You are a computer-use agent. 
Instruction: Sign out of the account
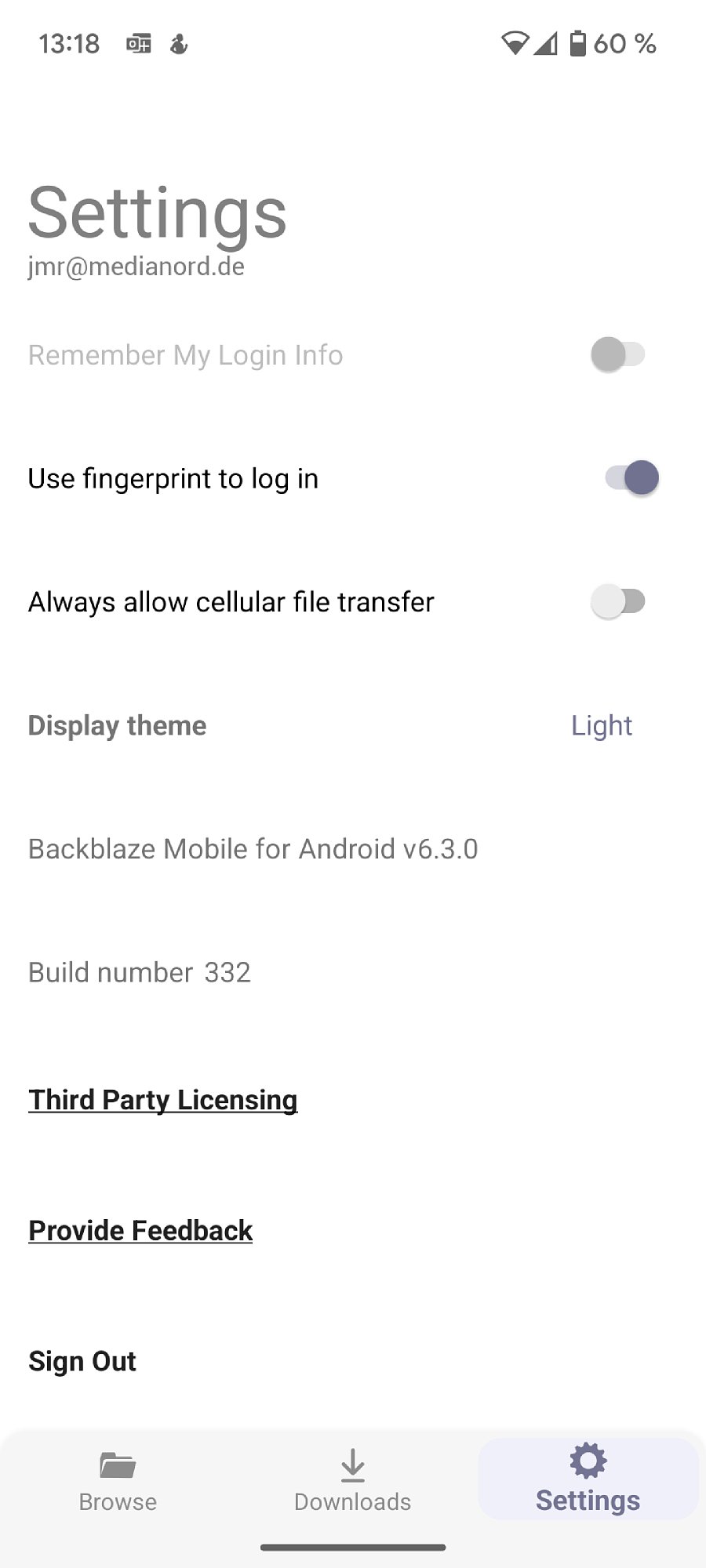tap(82, 1361)
